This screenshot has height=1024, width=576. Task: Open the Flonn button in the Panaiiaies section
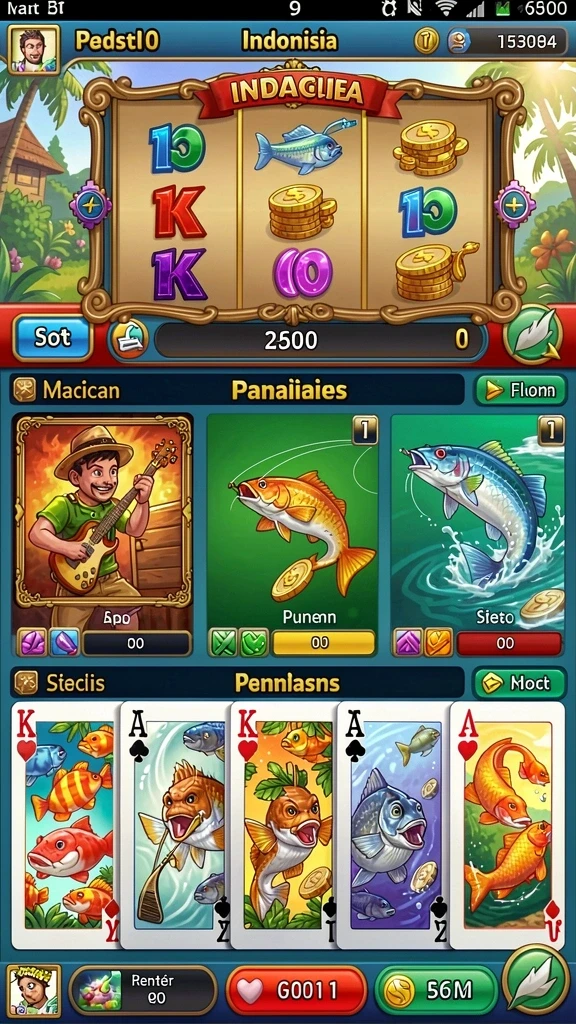[520, 391]
